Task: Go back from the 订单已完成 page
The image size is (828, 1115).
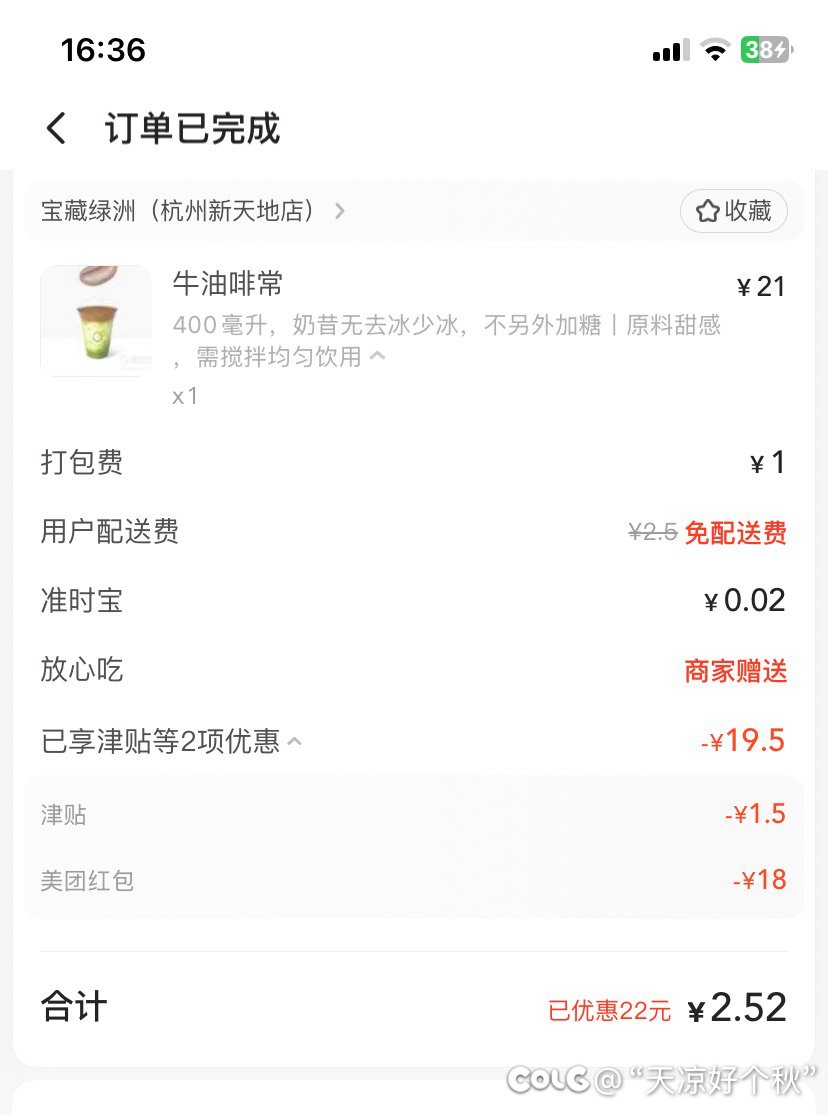Action: tap(57, 129)
